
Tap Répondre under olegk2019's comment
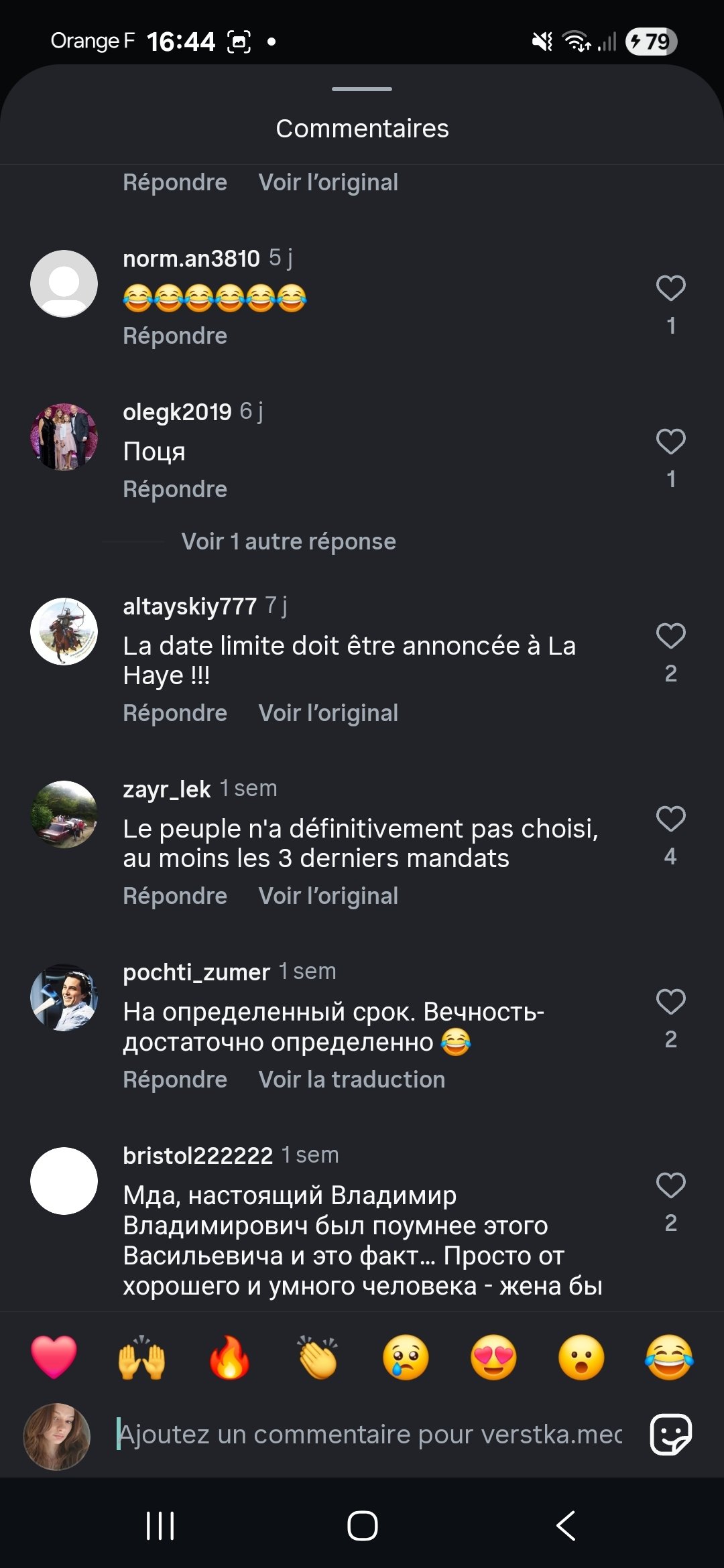pos(175,489)
